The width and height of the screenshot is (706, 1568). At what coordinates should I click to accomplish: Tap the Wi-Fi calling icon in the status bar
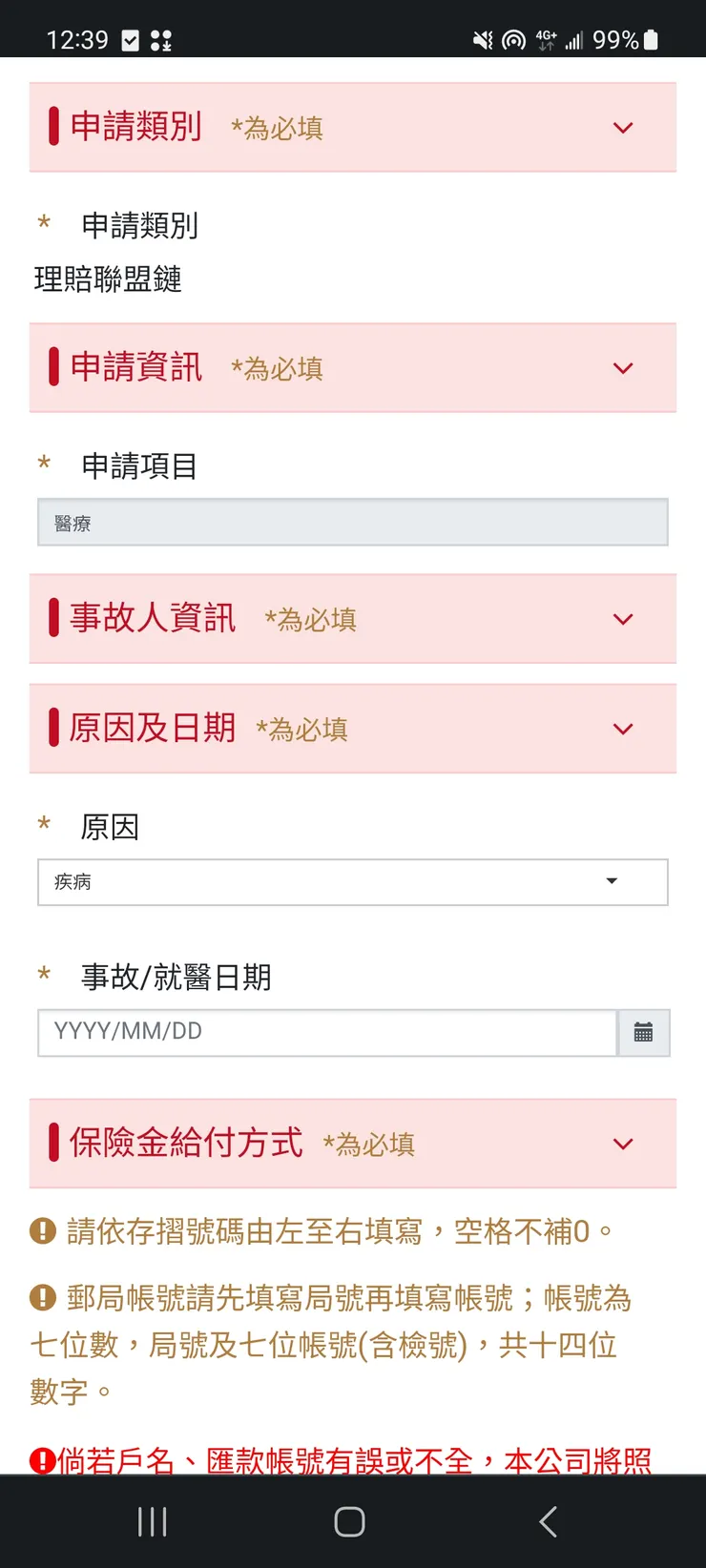(x=514, y=40)
